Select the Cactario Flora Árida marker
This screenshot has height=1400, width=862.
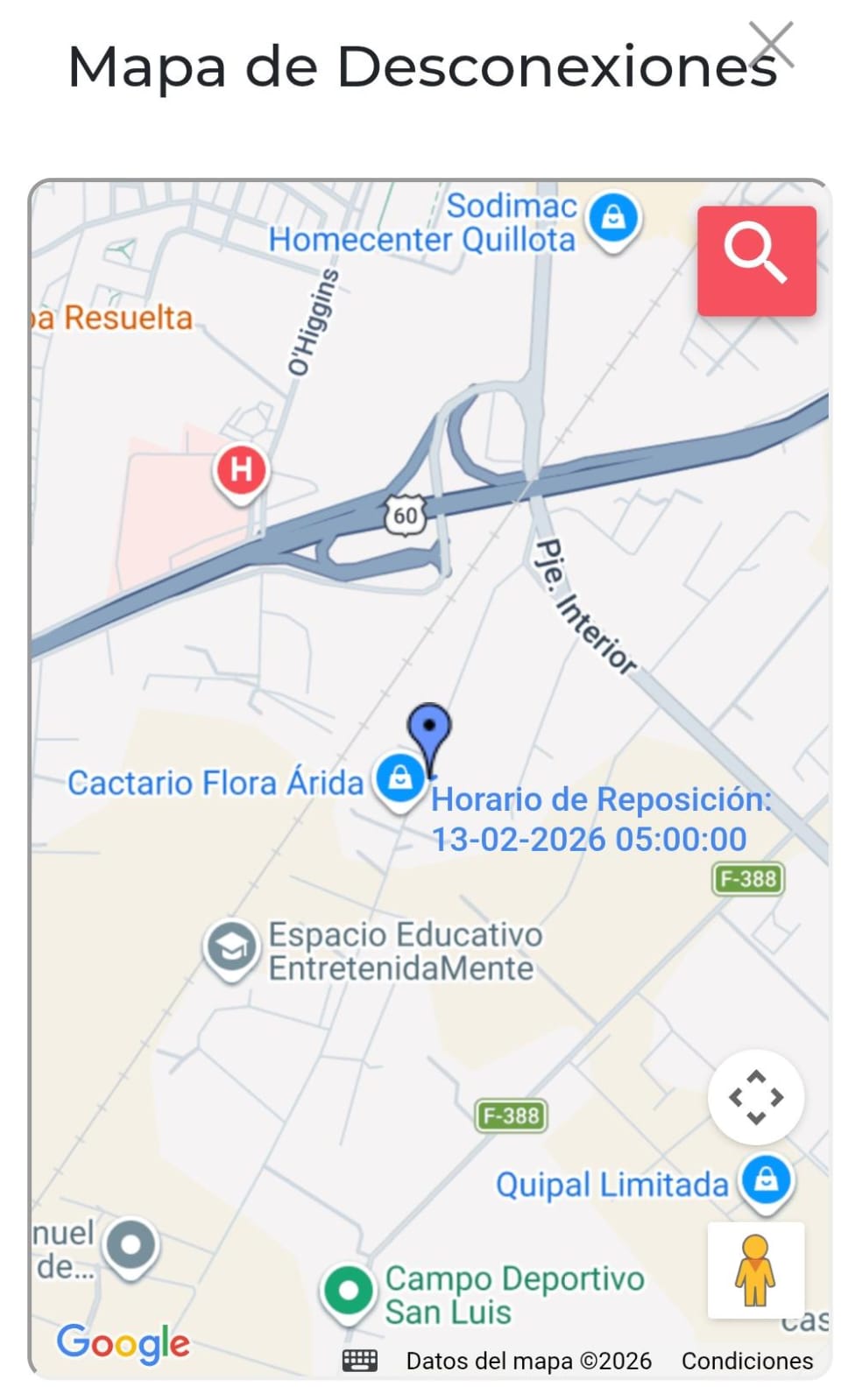[400, 778]
